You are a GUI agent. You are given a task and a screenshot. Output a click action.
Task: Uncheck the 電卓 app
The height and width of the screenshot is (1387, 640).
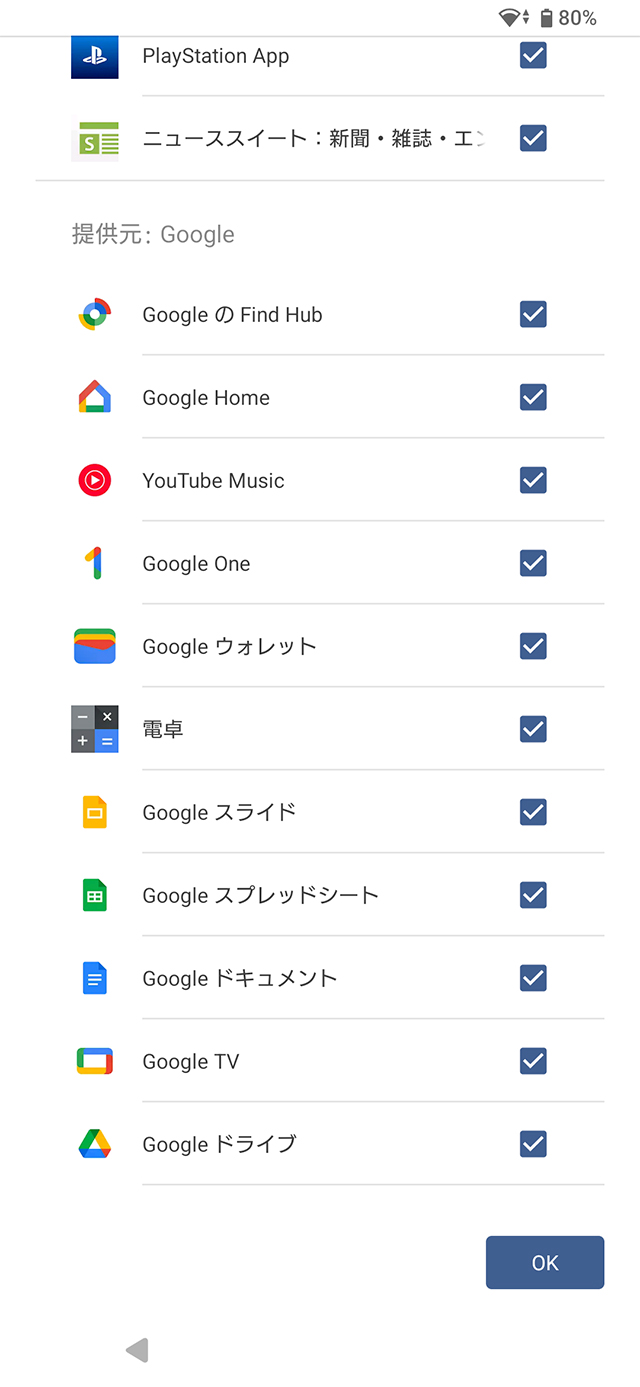[x=533, y=729]
